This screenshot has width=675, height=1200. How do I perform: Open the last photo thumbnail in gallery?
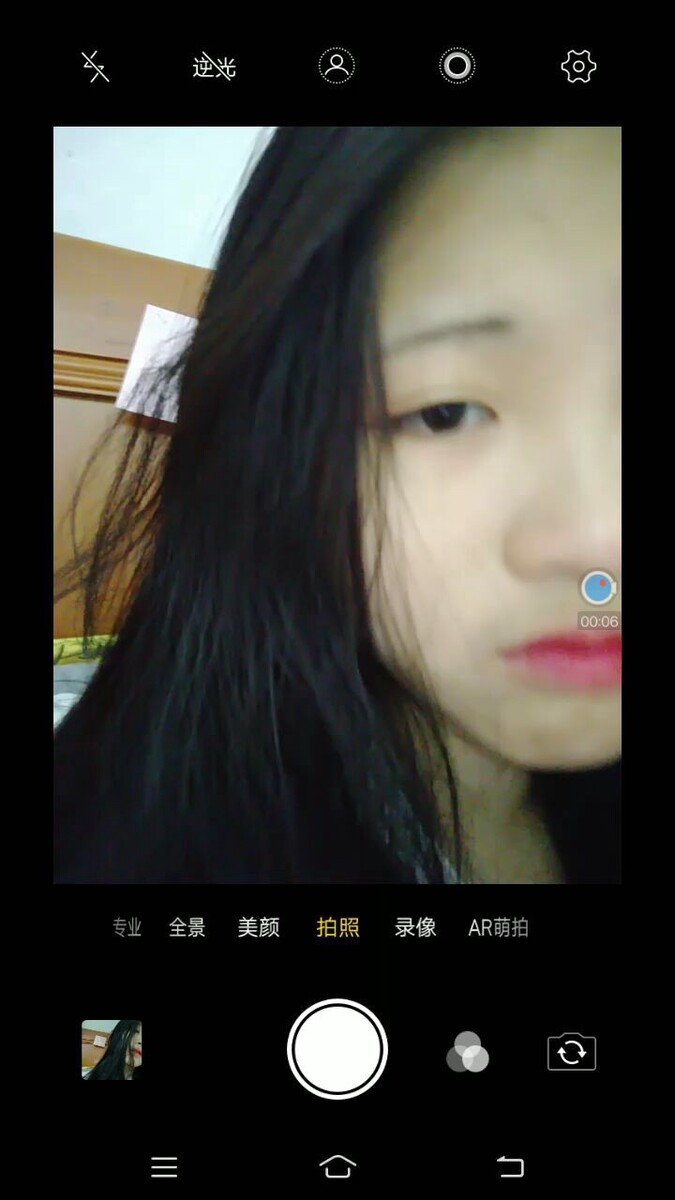(x=112, y=1050)
